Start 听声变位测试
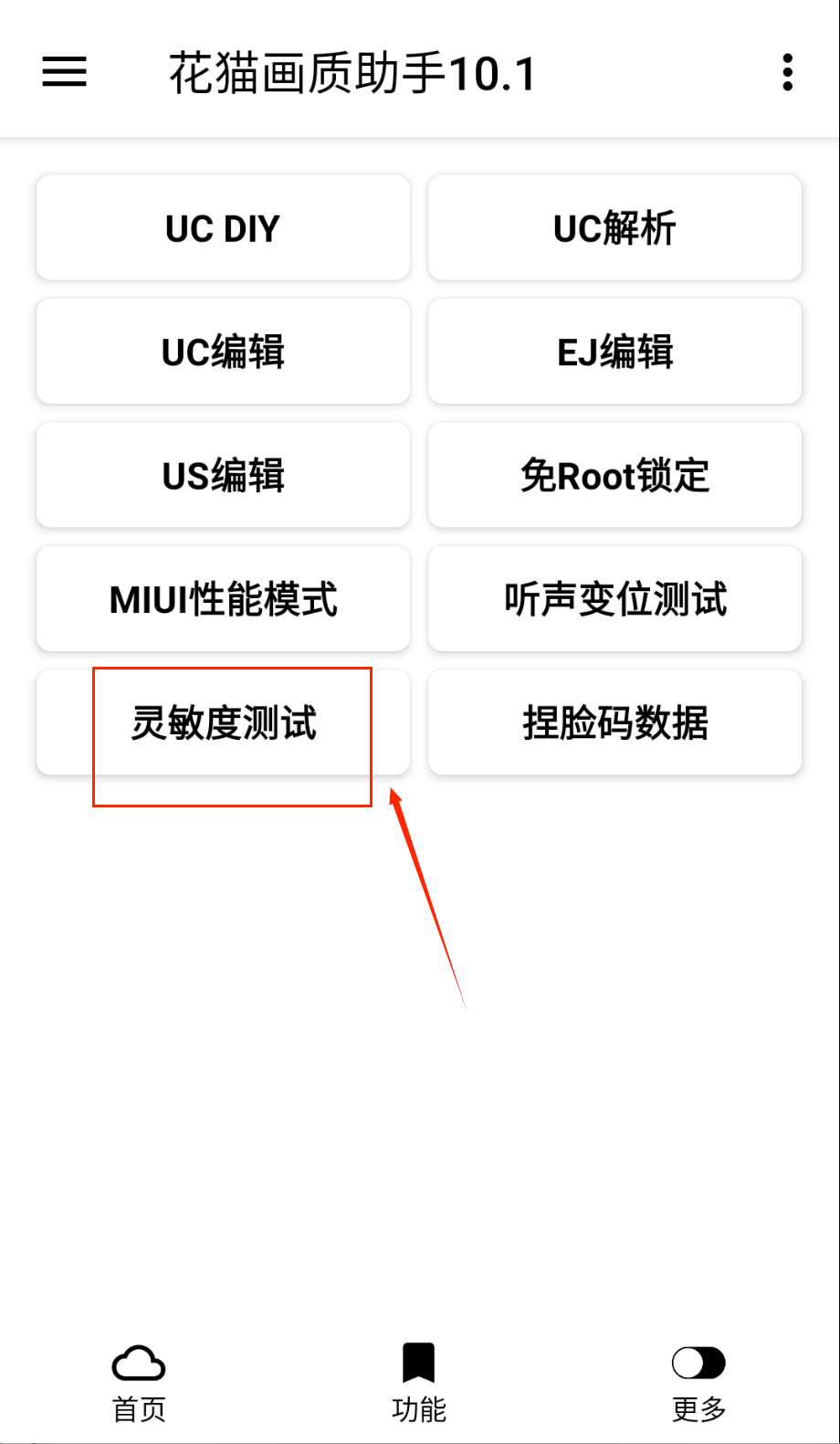Image resolution: width=840 pixels, height=1444 pixels. 614,599
